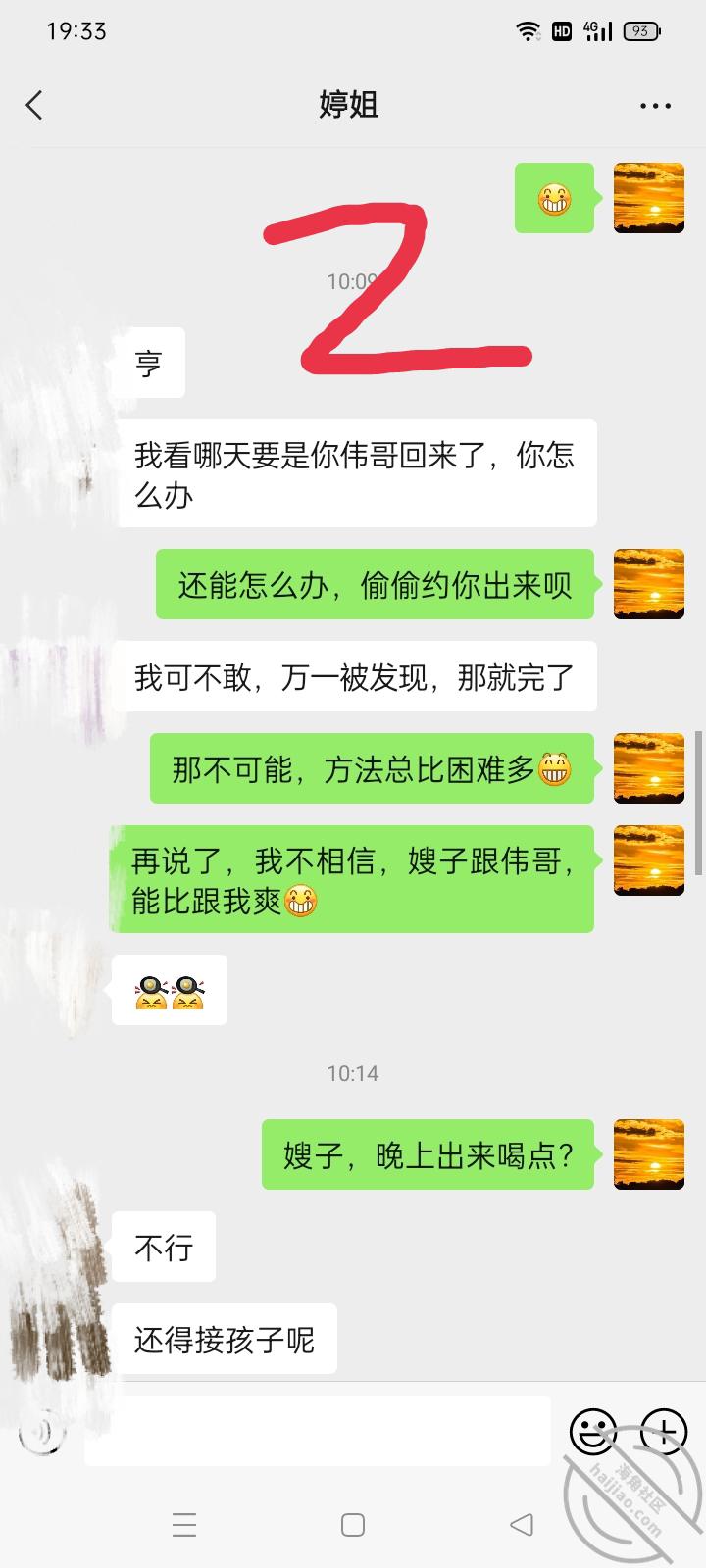This screenshot has width=706, height=1568.
Task: Open the emoji sticker panel
Action: [593, 1433]
